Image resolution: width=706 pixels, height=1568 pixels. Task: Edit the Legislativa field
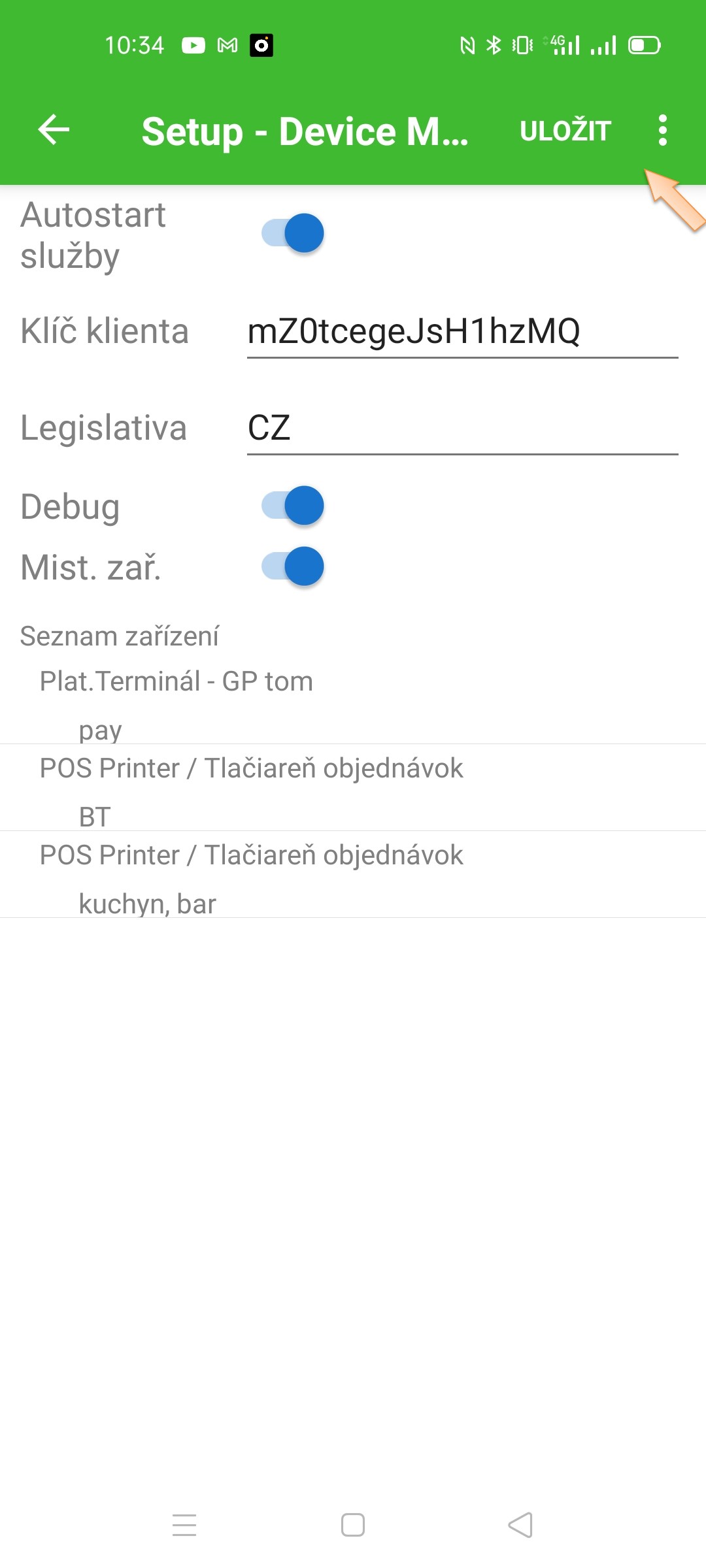tap(462, 428)
